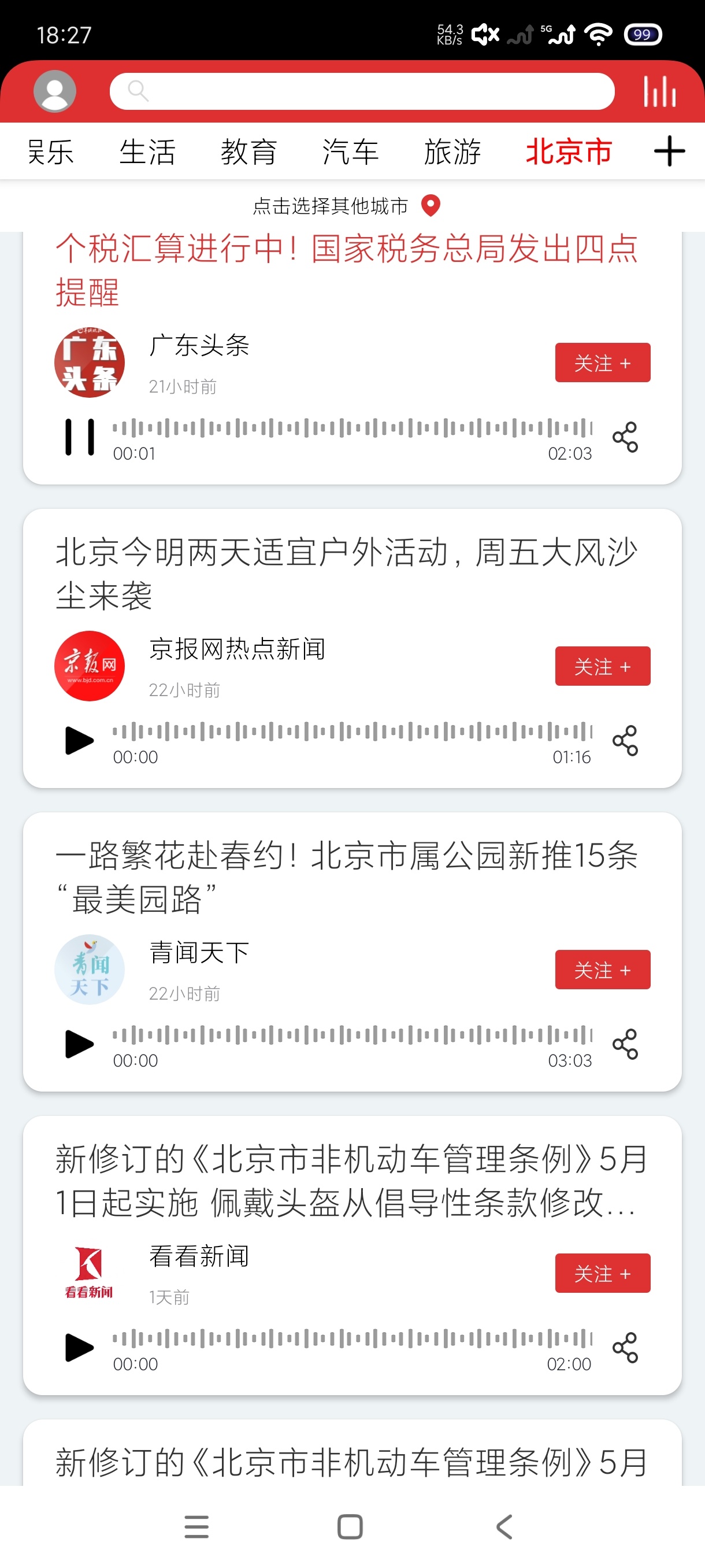Switch to the 生活 tab

point(147,151)
